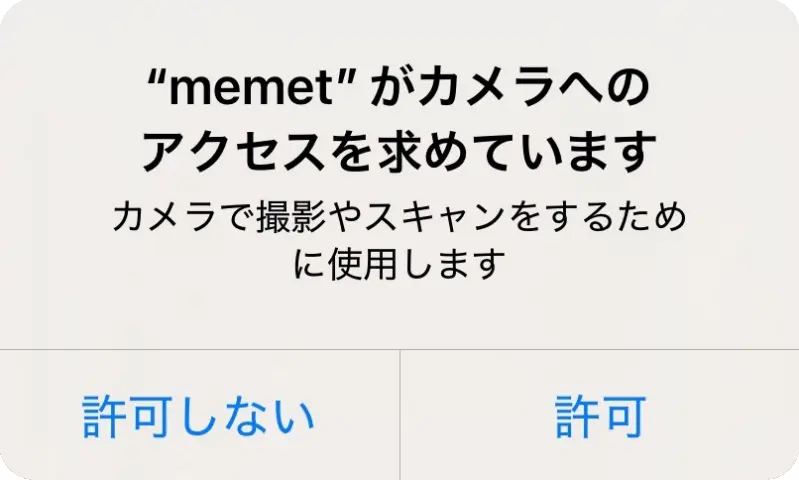The width and height of the screenshot is (799, 480).
Task: Tap 許可しない to deny camera access
Action: point(199,416)
